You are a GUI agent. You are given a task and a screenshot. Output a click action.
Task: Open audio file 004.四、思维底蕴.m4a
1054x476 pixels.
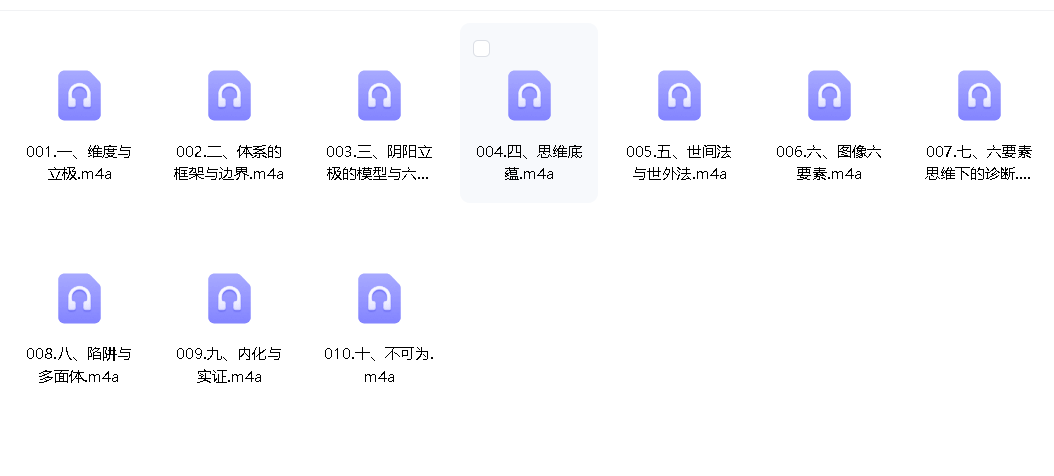[529, 96]
